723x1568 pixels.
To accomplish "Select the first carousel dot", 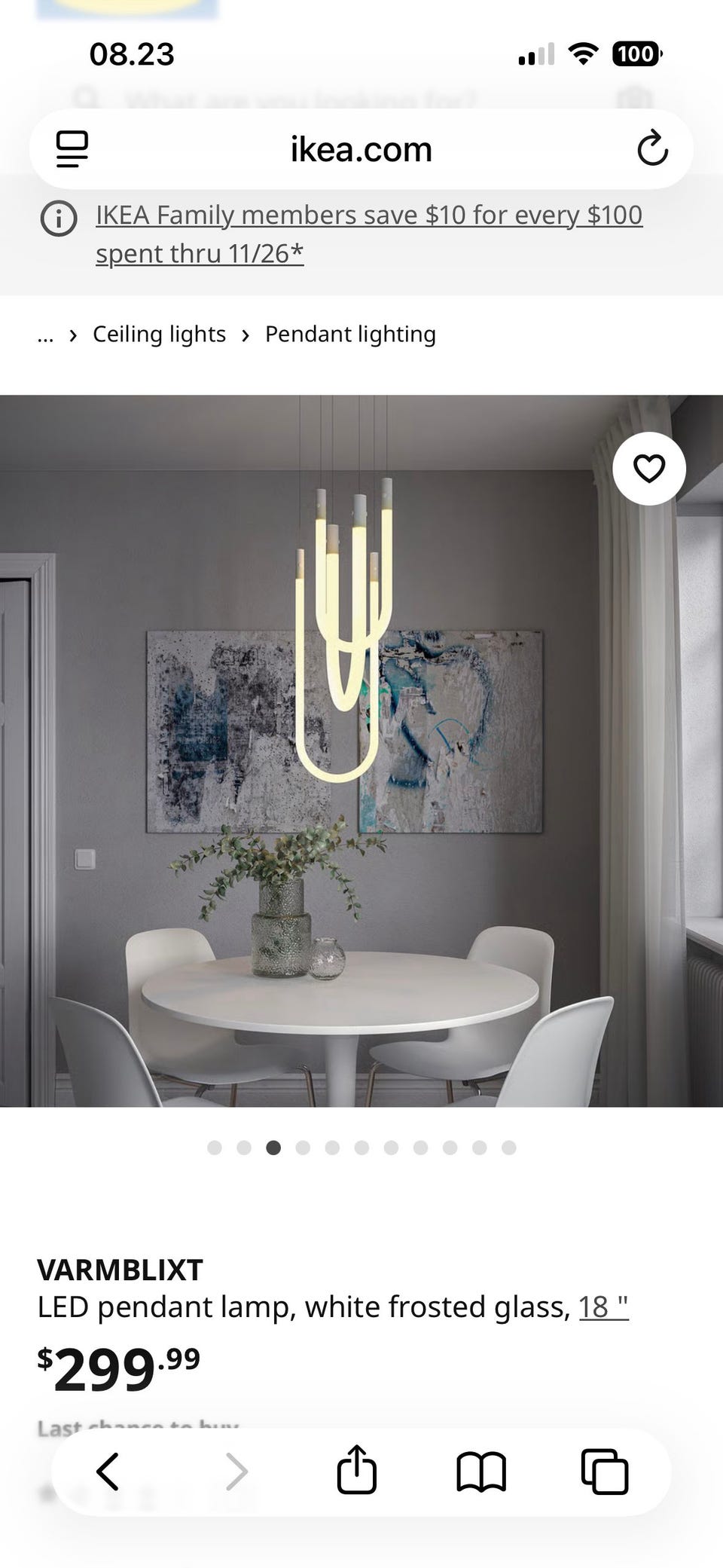I will 215,1148.
